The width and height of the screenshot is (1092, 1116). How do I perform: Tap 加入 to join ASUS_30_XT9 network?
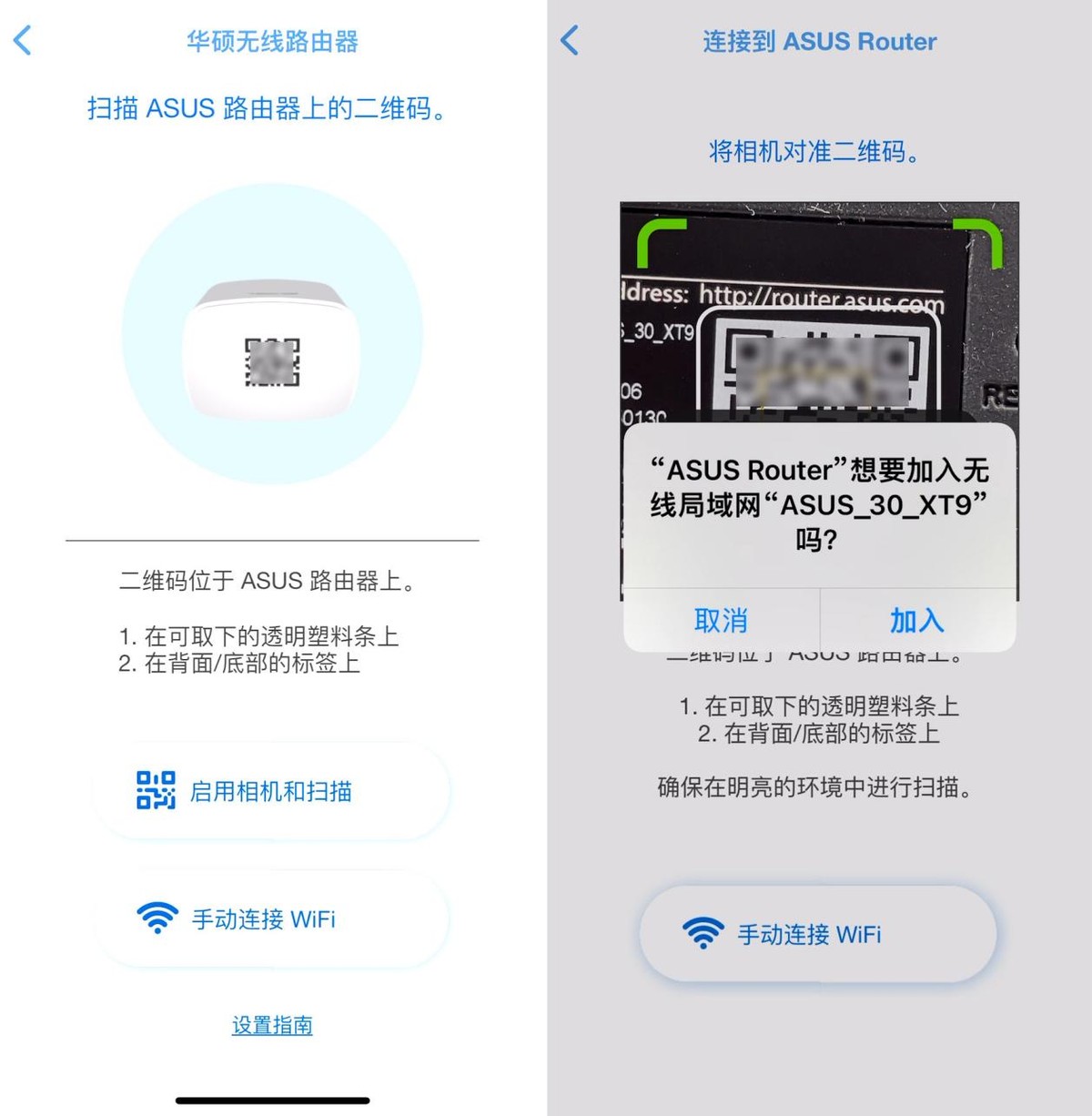tap(915, 621)
